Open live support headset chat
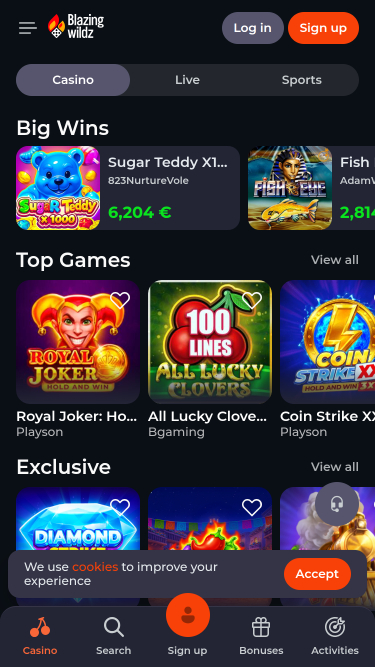The image size is (375, 667). tap(337, 504)
